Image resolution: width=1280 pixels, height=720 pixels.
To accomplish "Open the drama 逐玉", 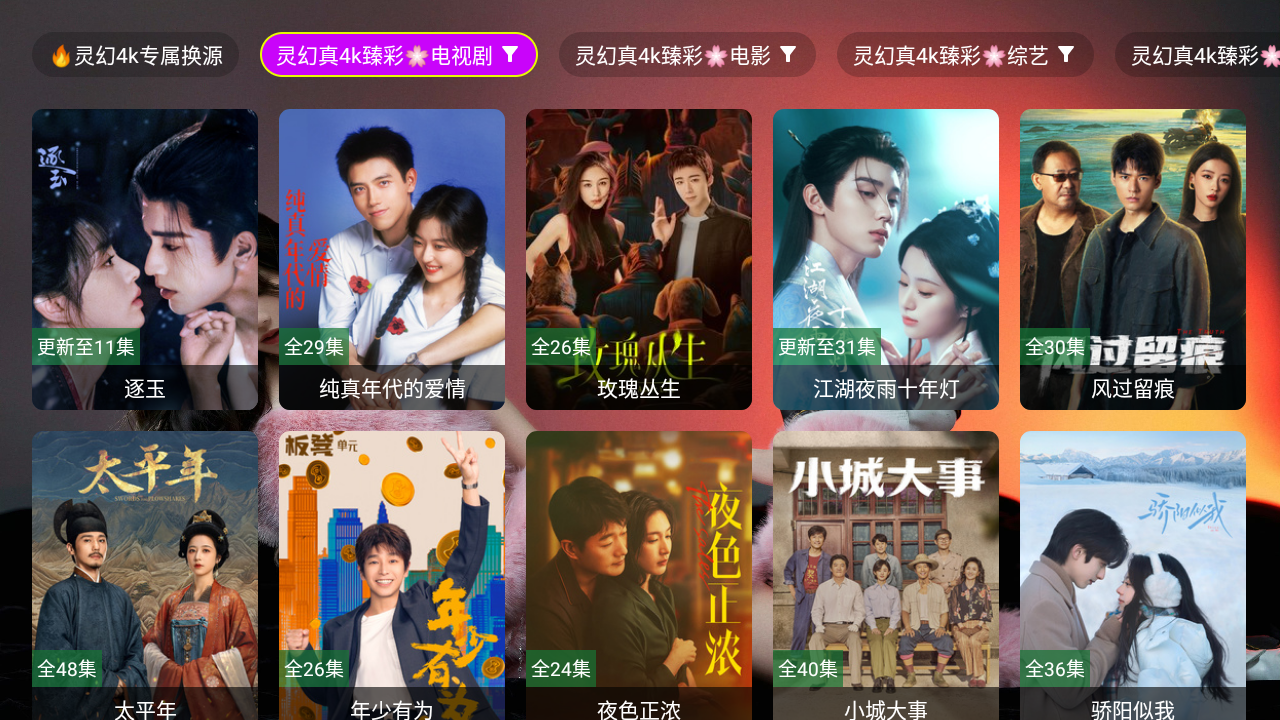I will click(x=145, y=259).
